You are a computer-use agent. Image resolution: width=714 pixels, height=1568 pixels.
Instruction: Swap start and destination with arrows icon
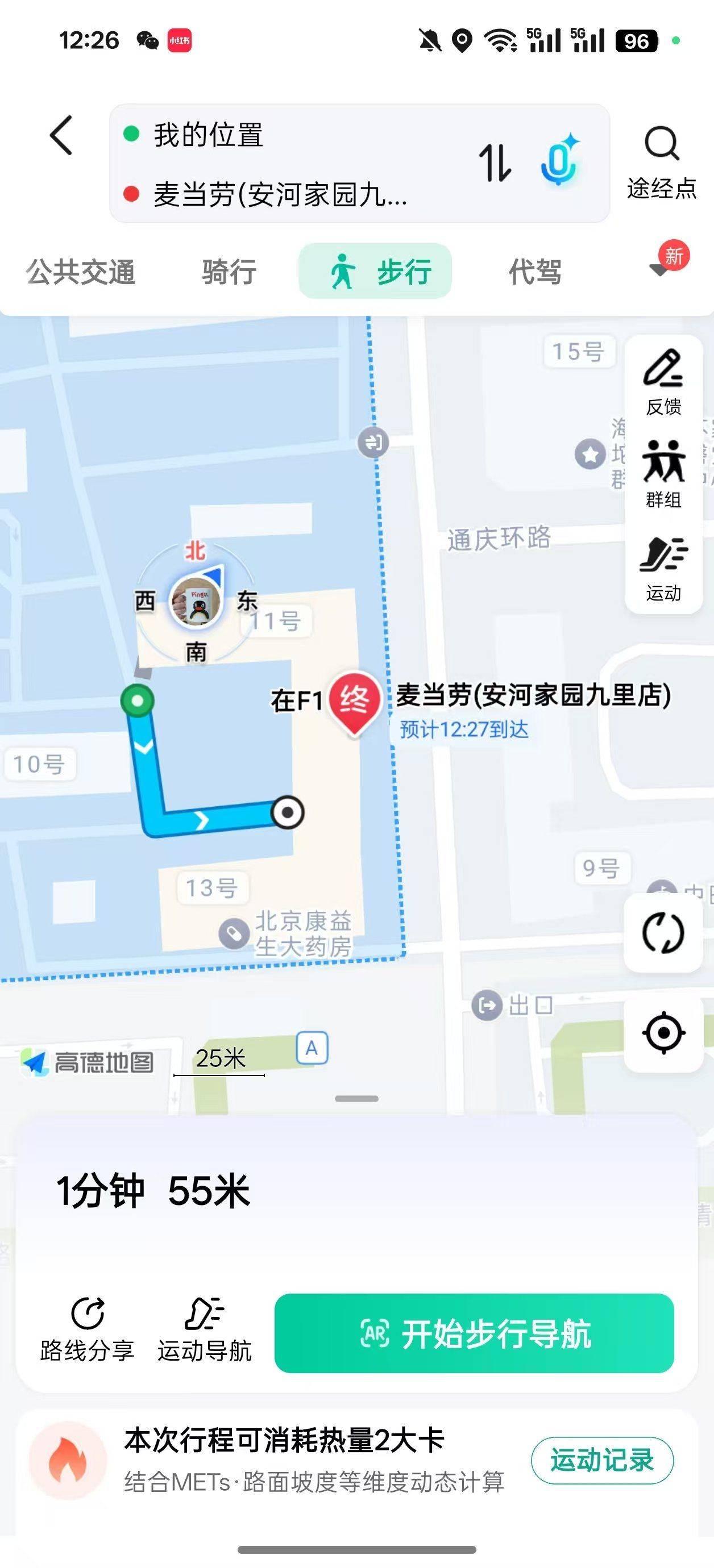point(495,163)
